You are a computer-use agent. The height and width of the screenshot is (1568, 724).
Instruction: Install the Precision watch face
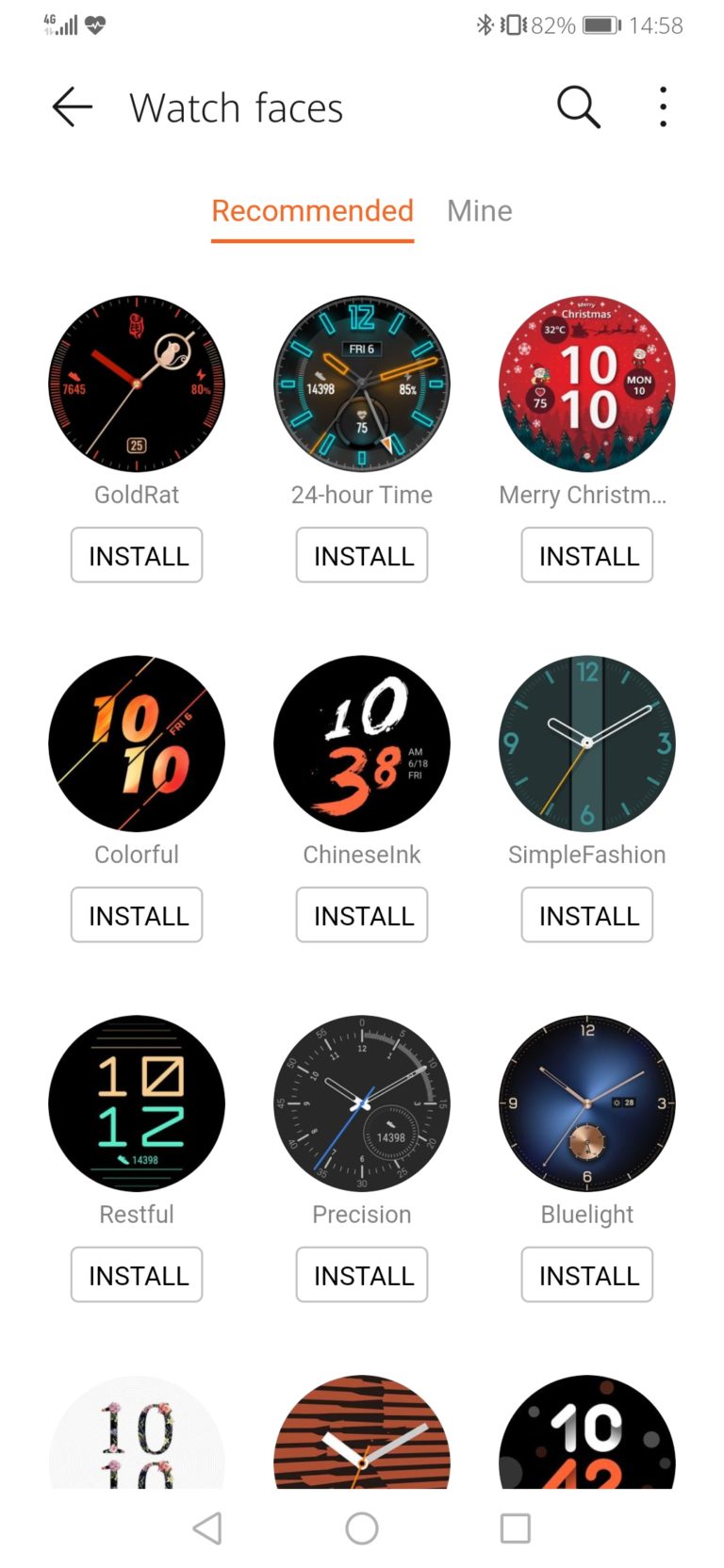click(362, 1275)
